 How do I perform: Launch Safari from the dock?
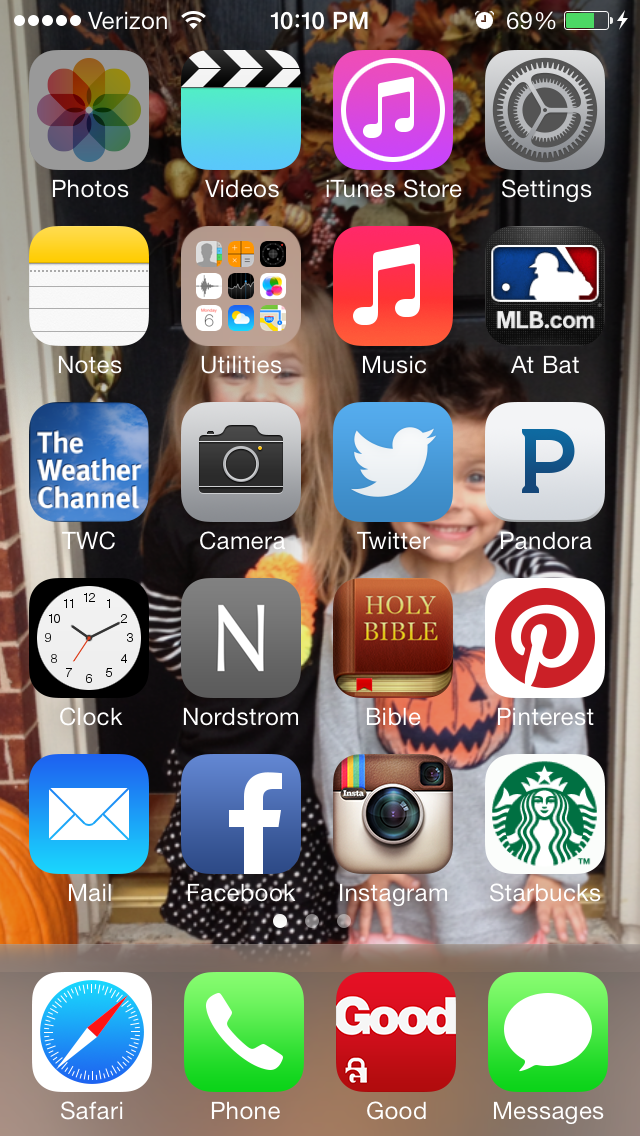click(92, 1032)
